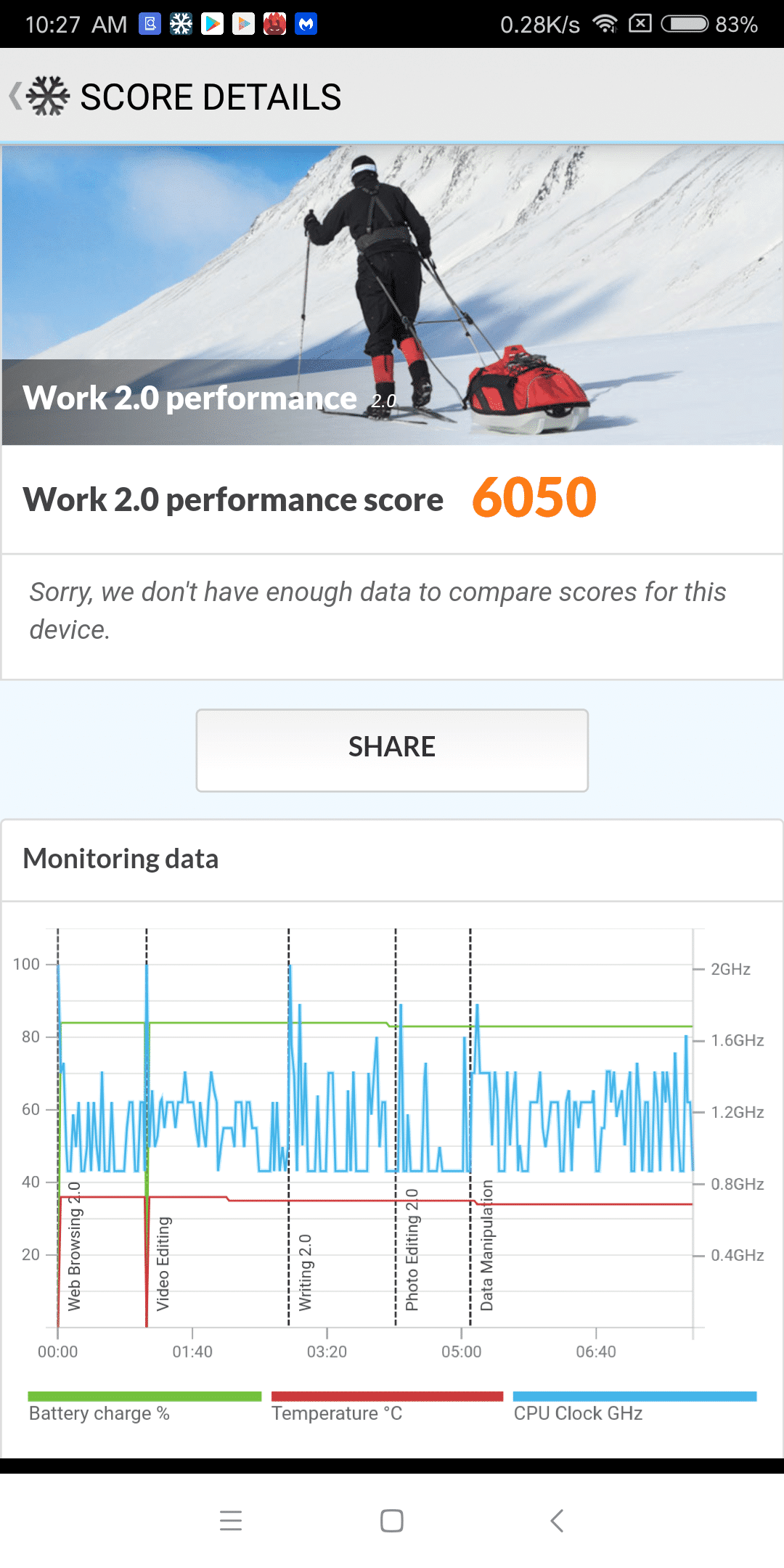This screenshot has height=1568, width=784.
Task: Open the Work 2.0 performance banner
Action: [392, 295]
